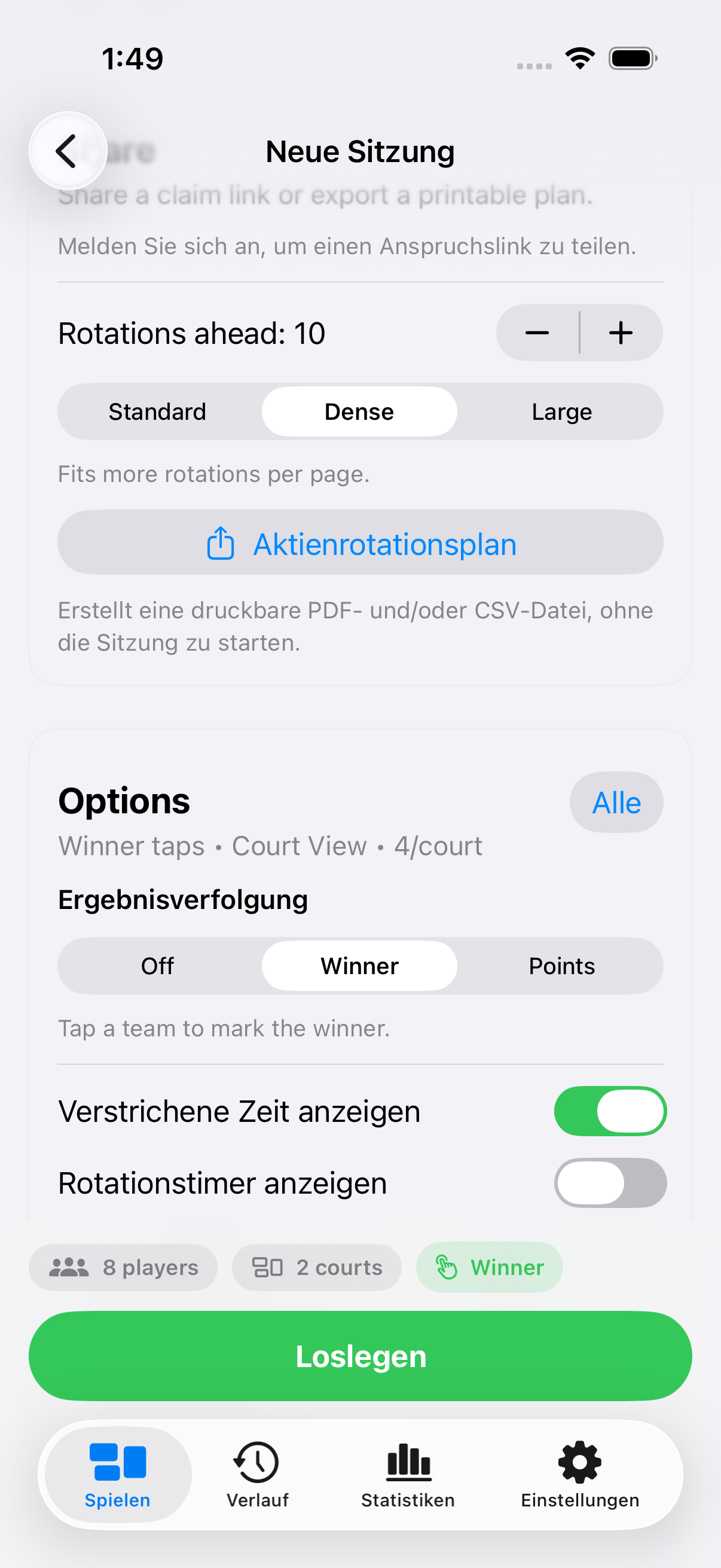Screen dimensions: 721x1568
Task: Decrease rotations ahead with the minus stepper
Action: click(537, 333)
